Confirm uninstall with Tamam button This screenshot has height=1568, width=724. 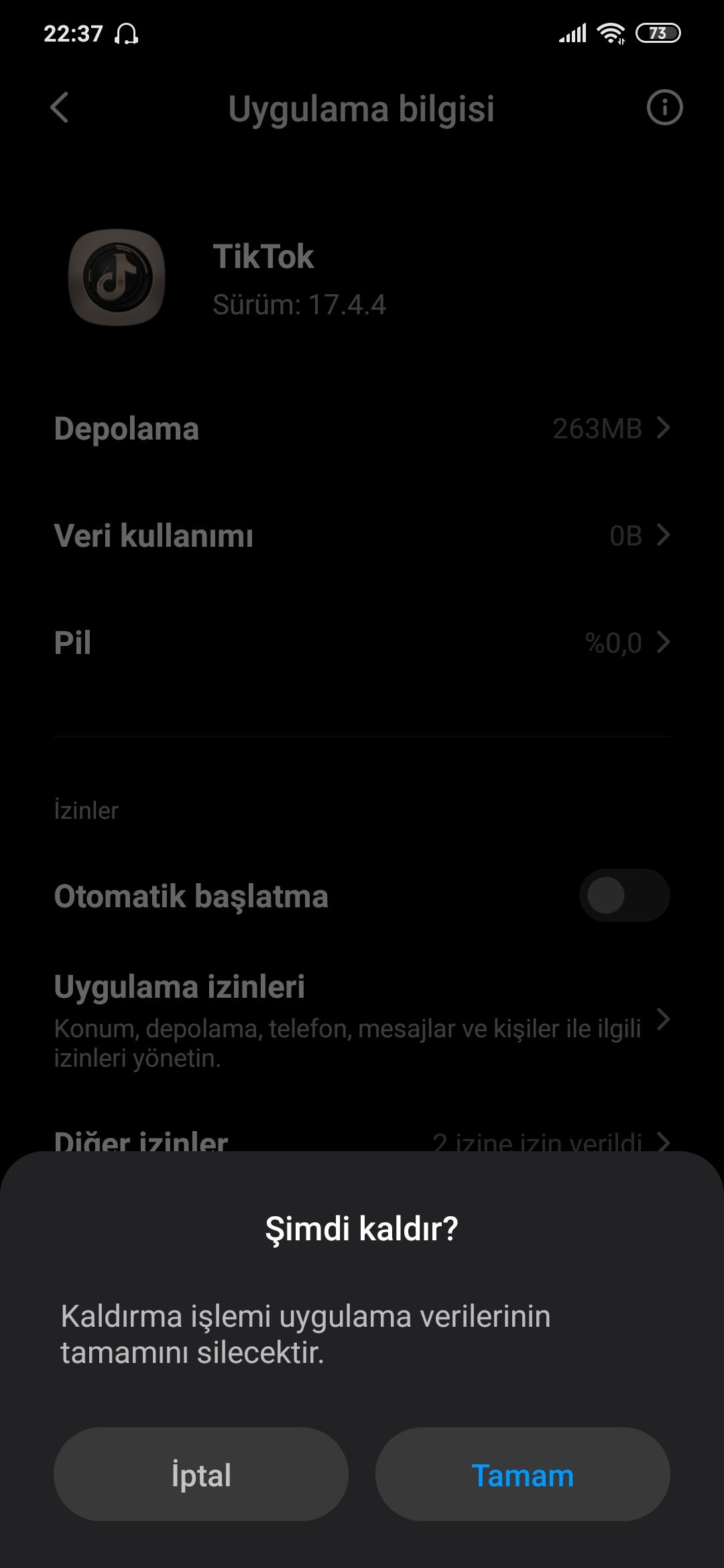(522, 1475)
